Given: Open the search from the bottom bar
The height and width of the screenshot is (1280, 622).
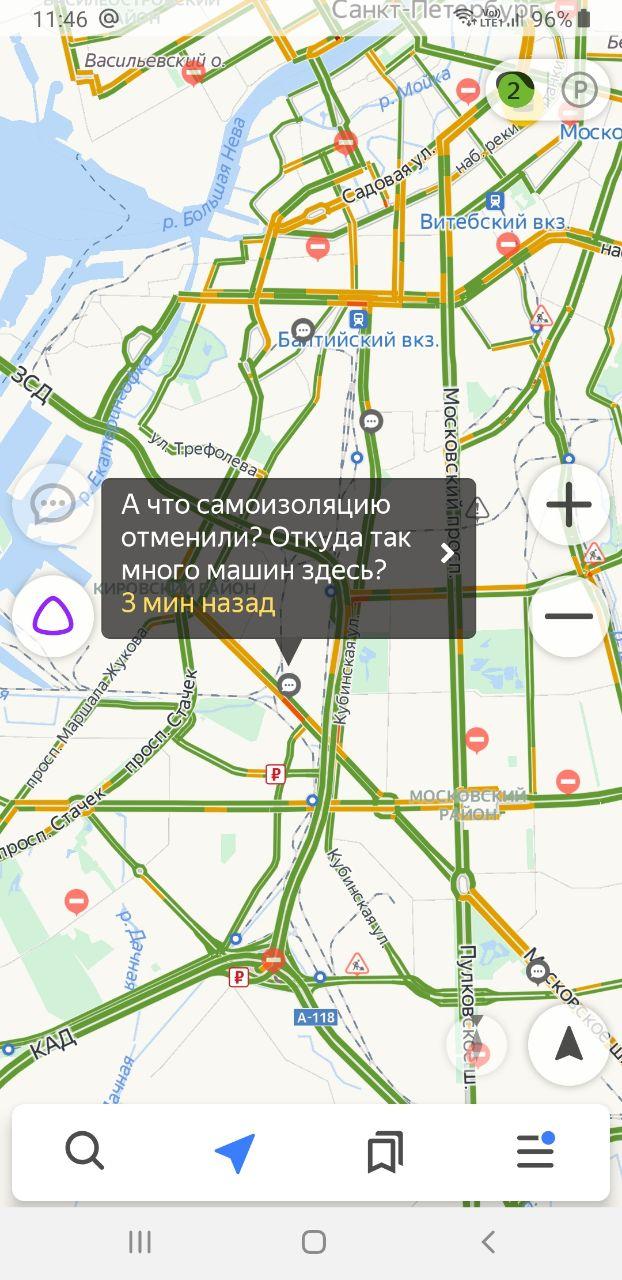Looking at the screenshot, I should pos(85,1152).
